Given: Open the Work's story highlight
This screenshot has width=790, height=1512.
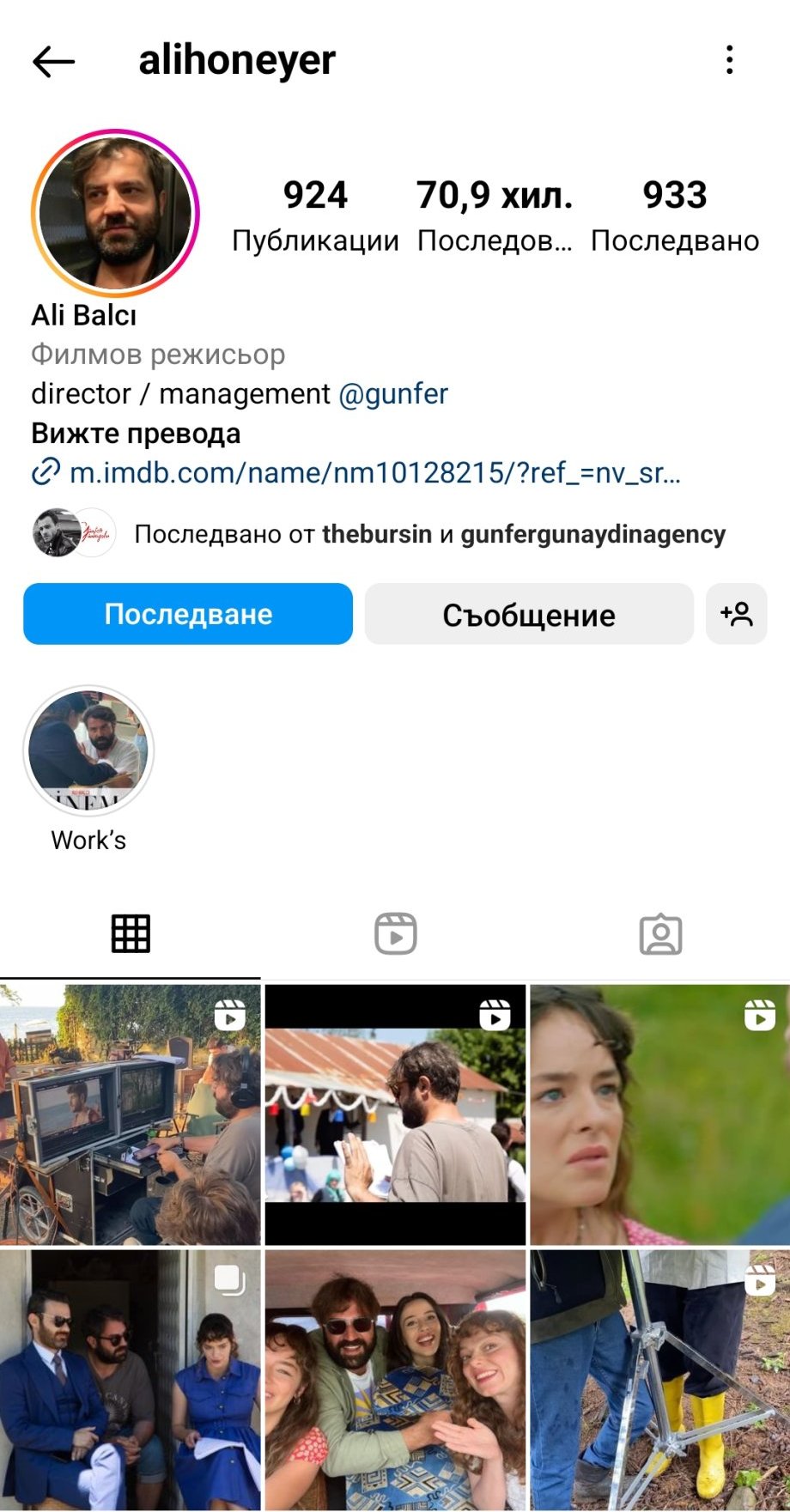Looking at the screenshot, I should click(x=88, y=753).
